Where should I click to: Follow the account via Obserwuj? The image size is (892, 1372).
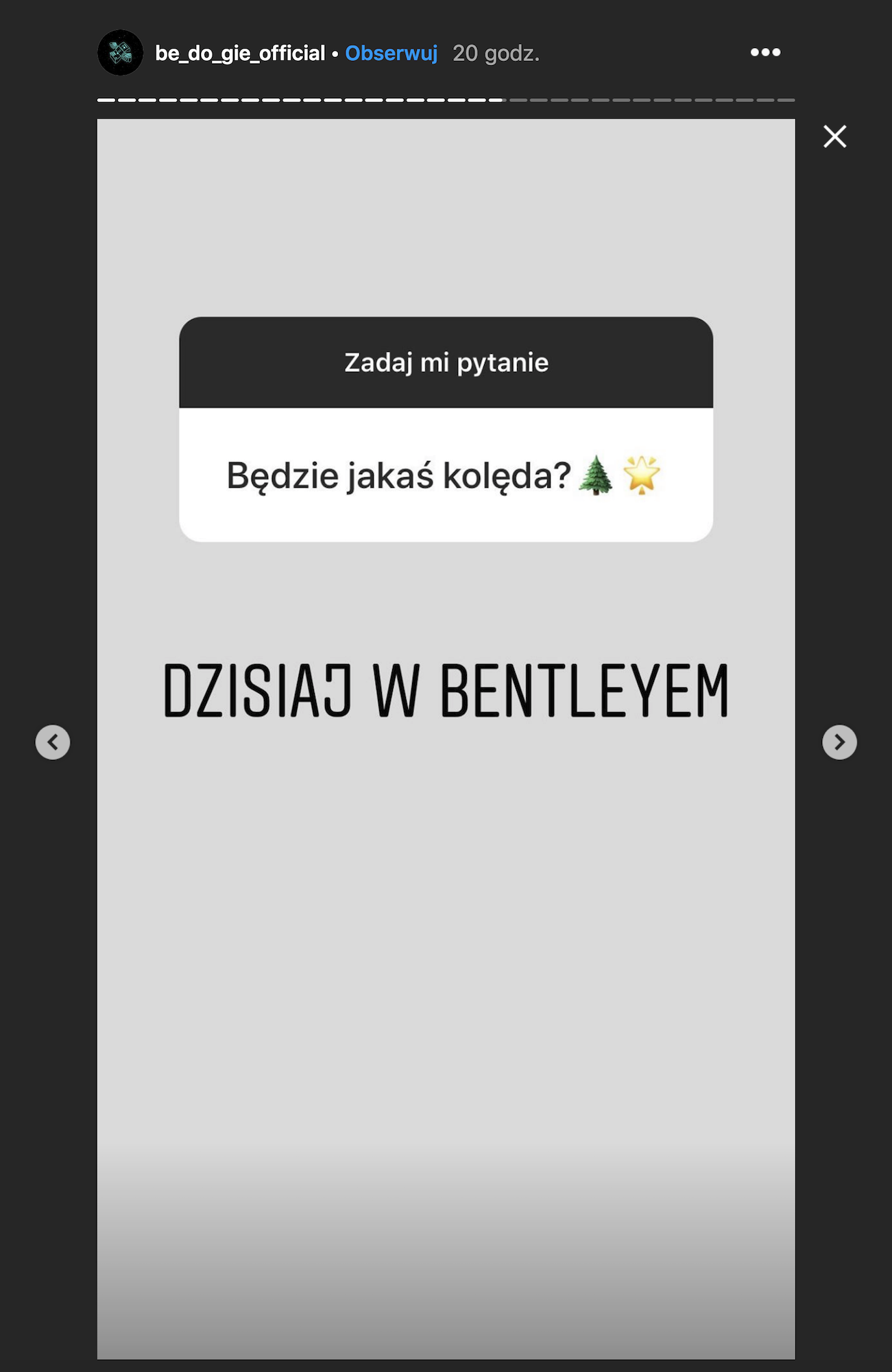pos(391,53)
